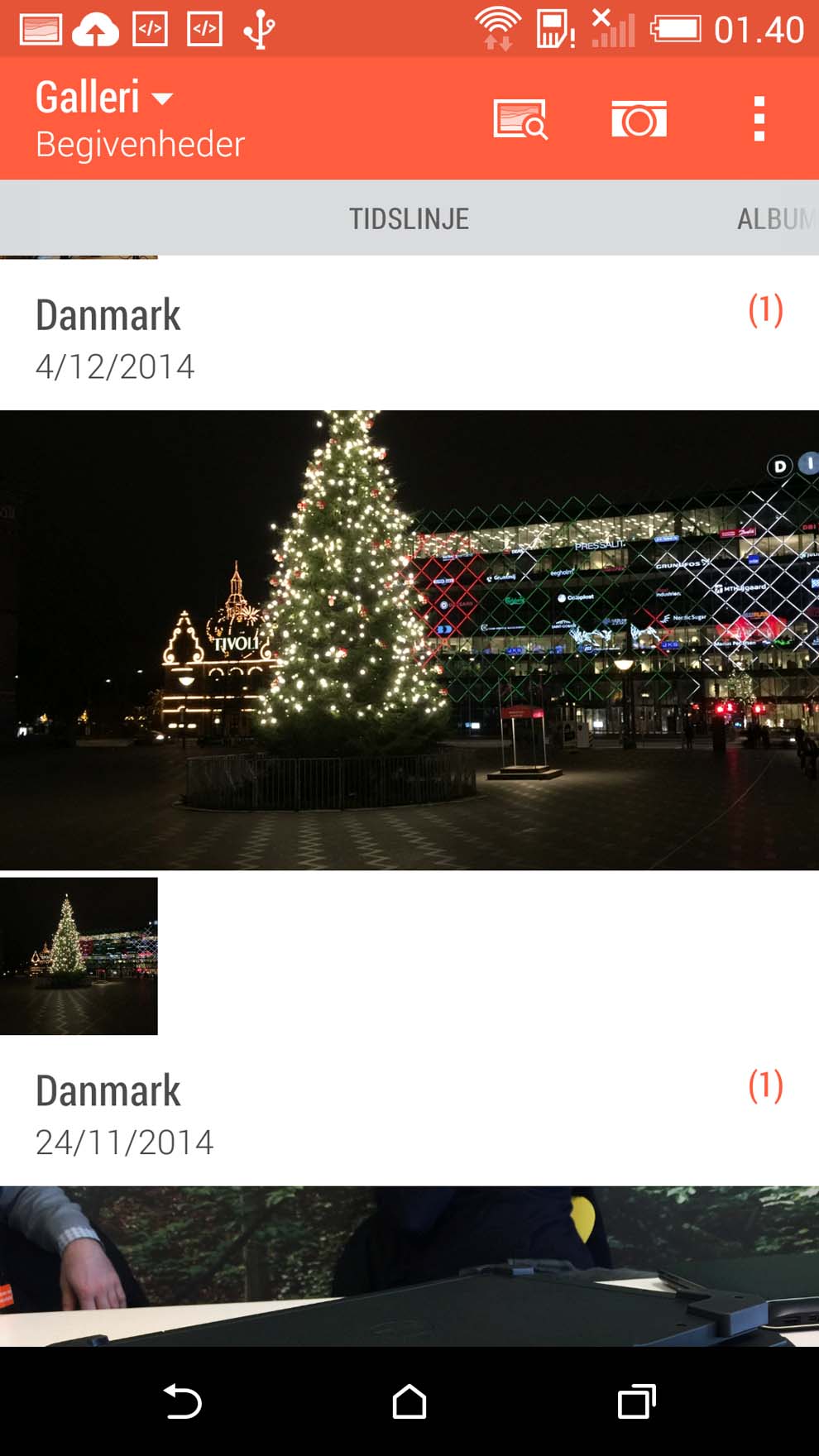Select the Tidslinje tab

pos(409,218)
